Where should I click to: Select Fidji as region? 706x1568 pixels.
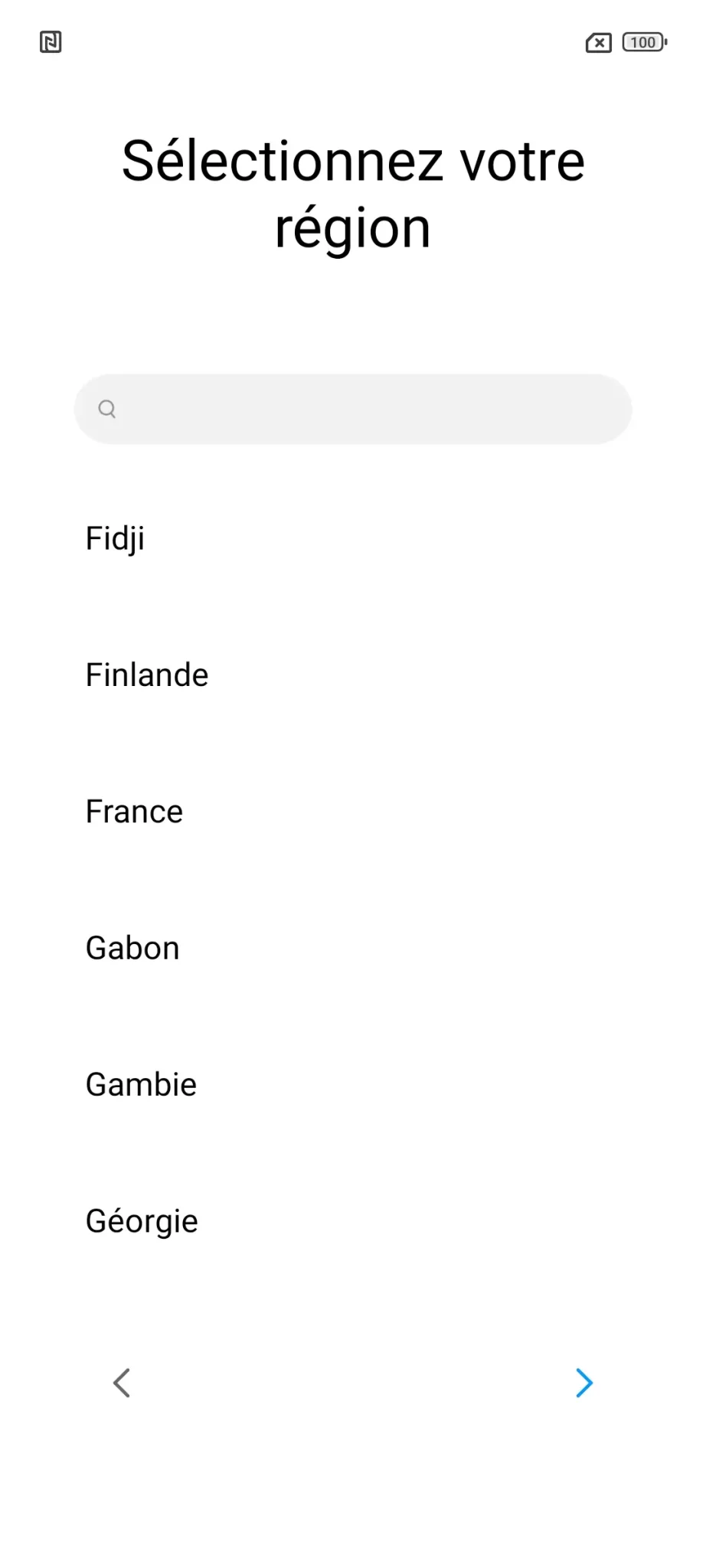point(353,538)
